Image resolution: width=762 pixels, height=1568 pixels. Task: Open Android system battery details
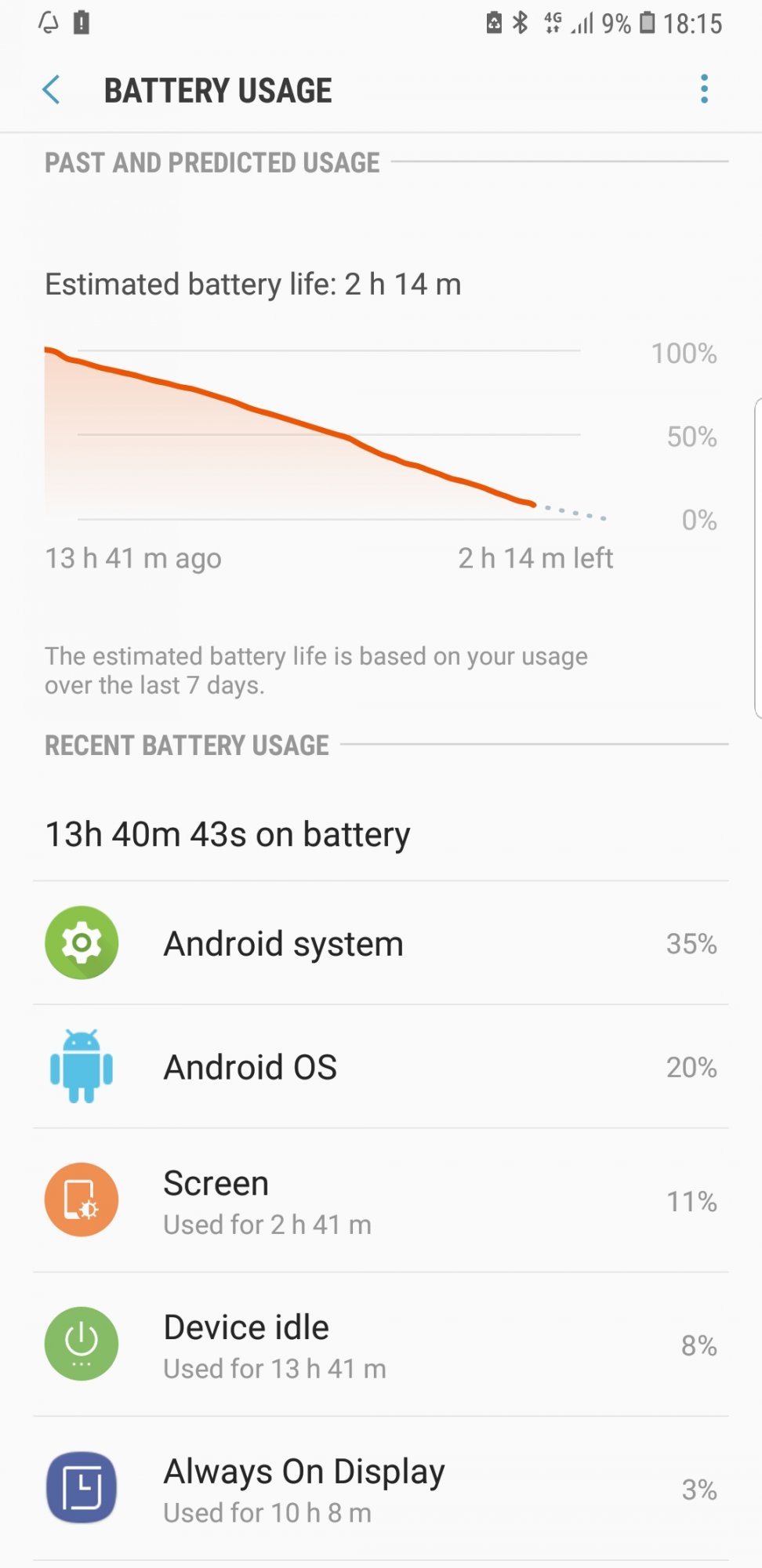[381, 943]
